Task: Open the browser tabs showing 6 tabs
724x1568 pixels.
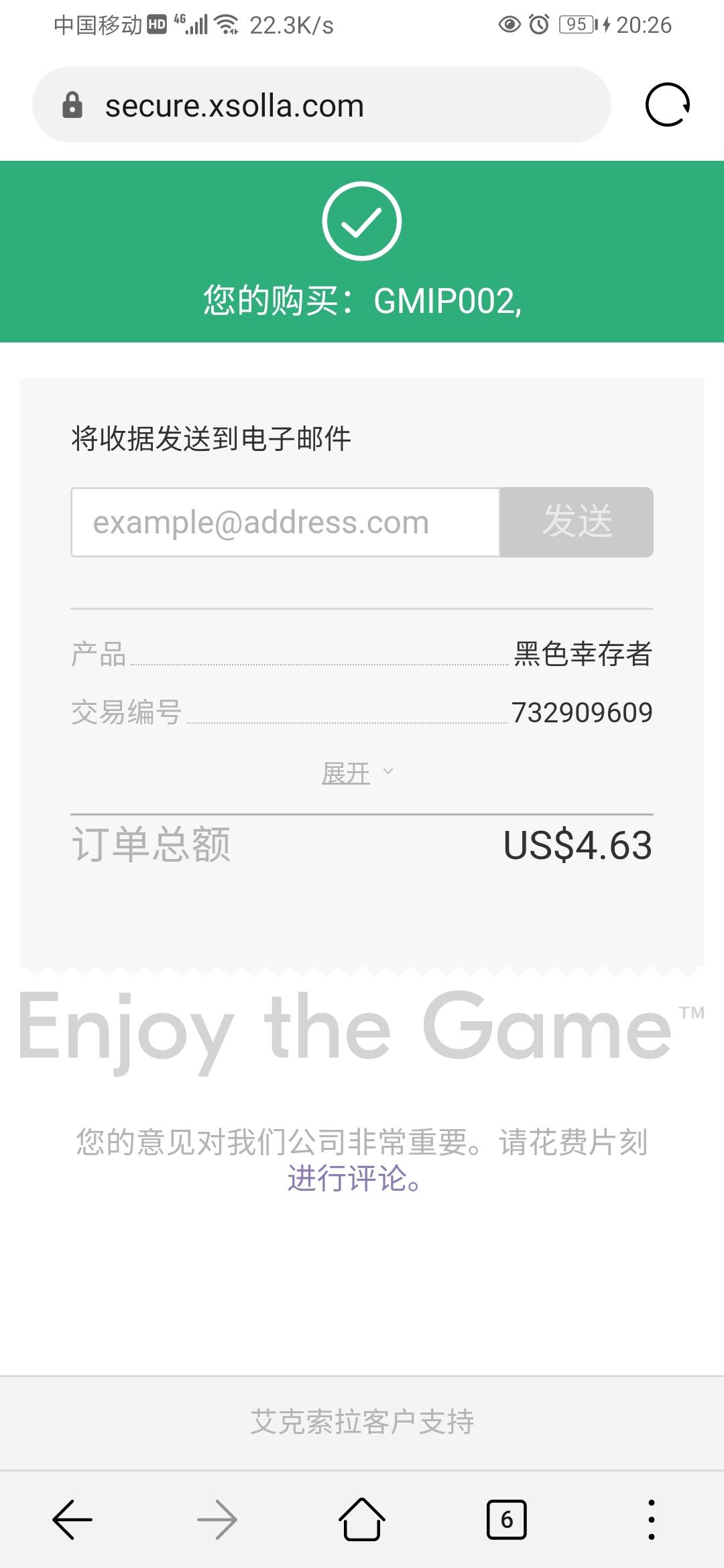Action: tap(507, 1518)
